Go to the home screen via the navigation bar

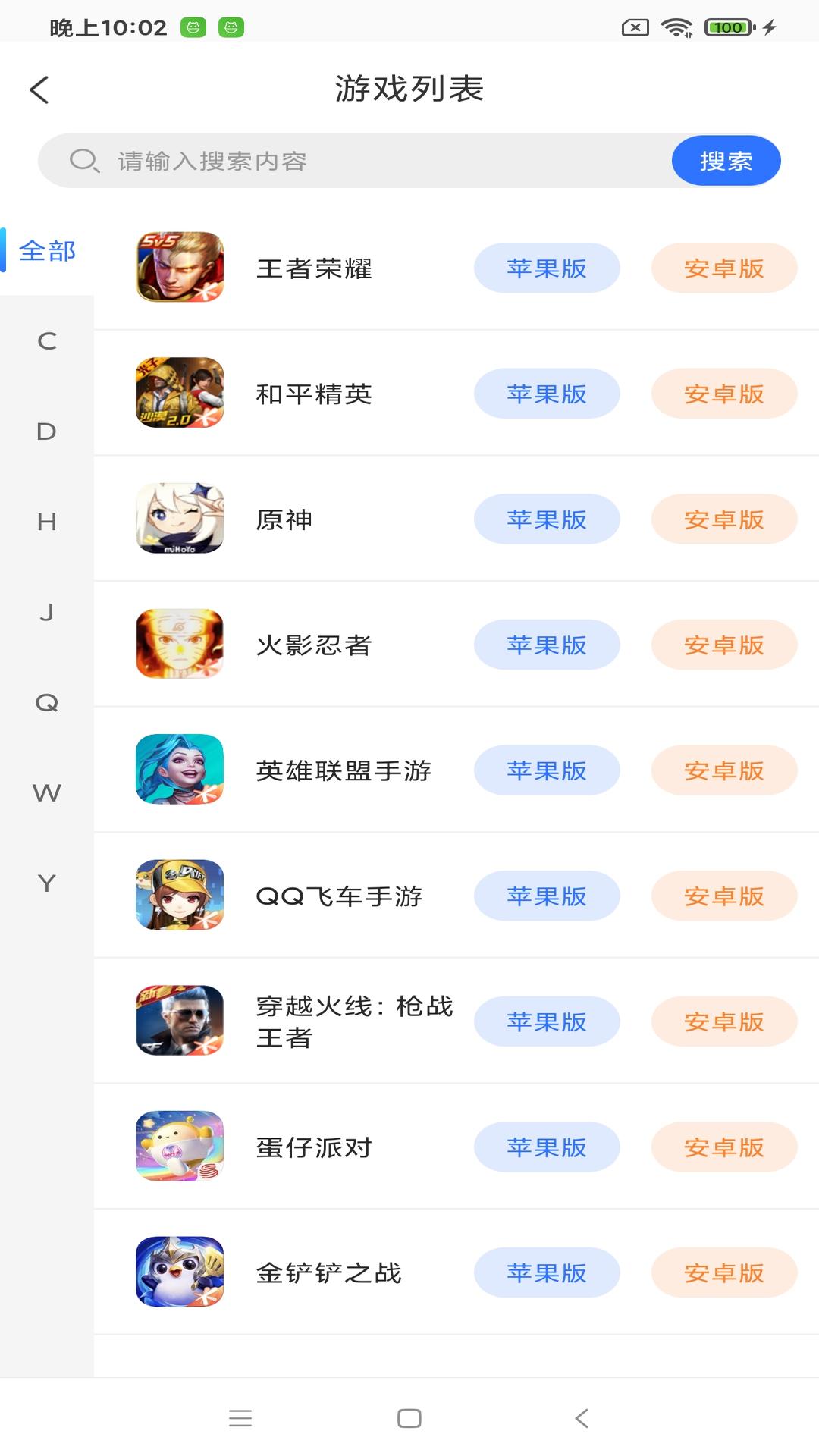pos(409,1418)
